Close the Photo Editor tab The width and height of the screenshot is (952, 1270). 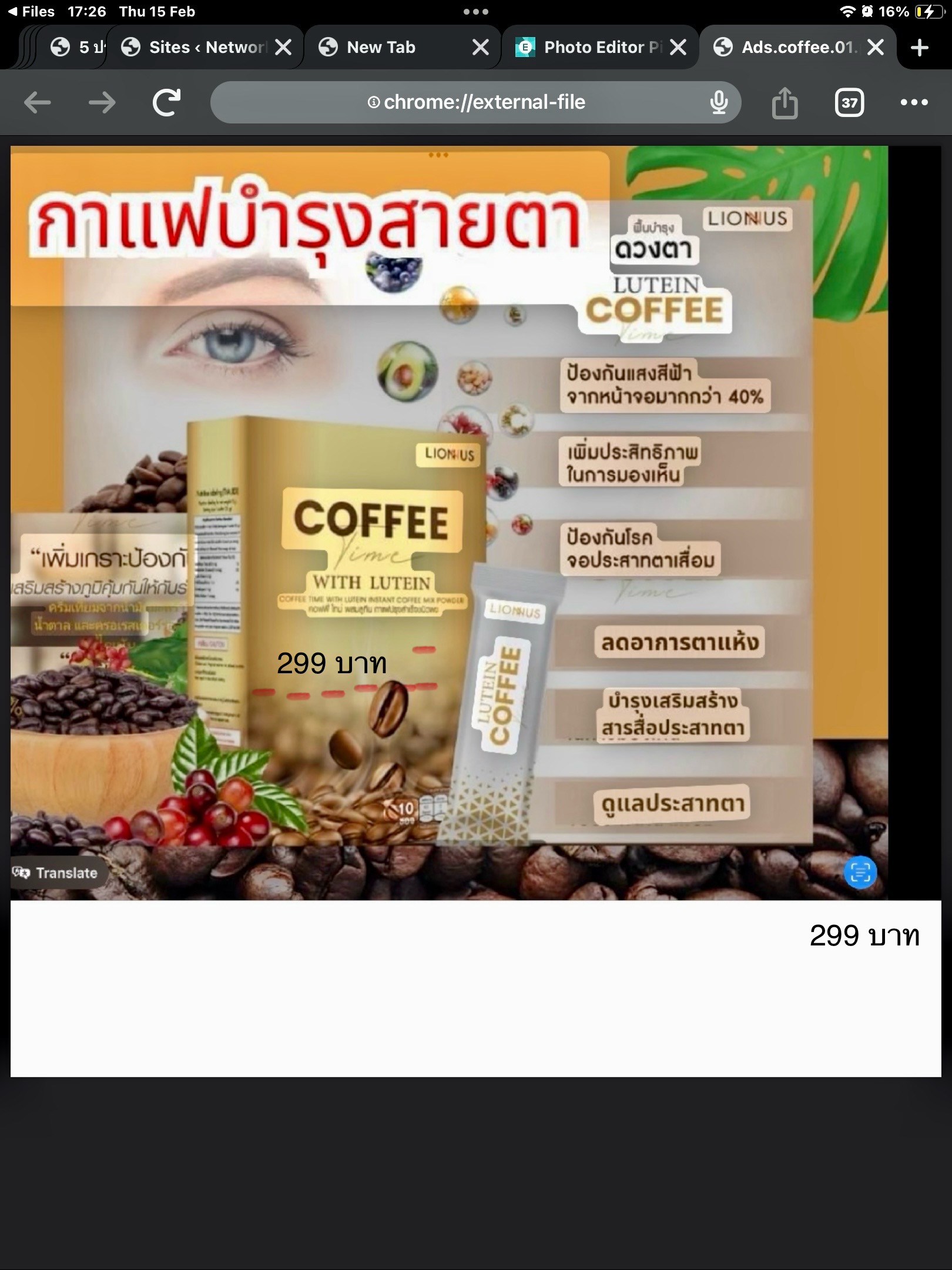pyautogui.click(x=678, y=48)
